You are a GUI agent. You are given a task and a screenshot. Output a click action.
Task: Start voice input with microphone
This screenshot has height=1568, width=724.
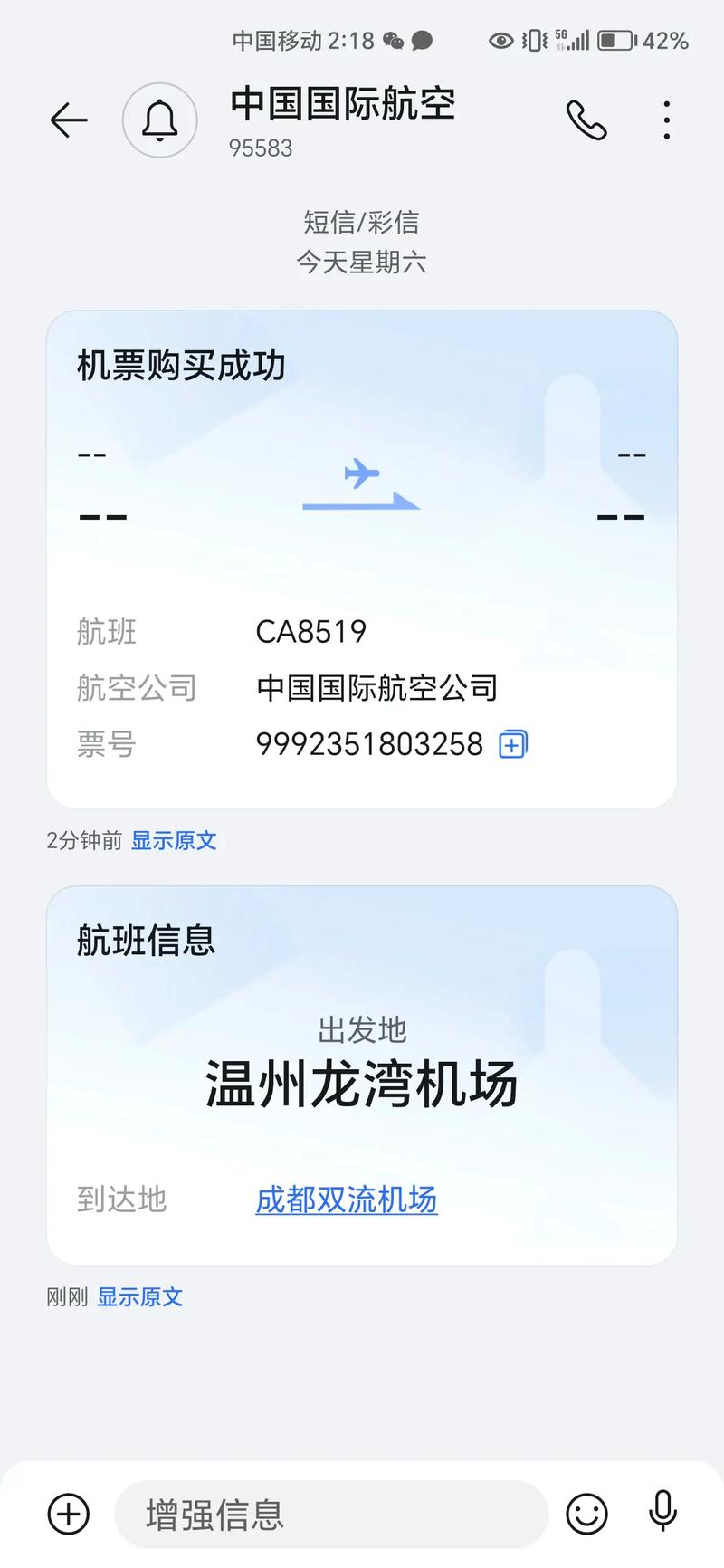662,1512
